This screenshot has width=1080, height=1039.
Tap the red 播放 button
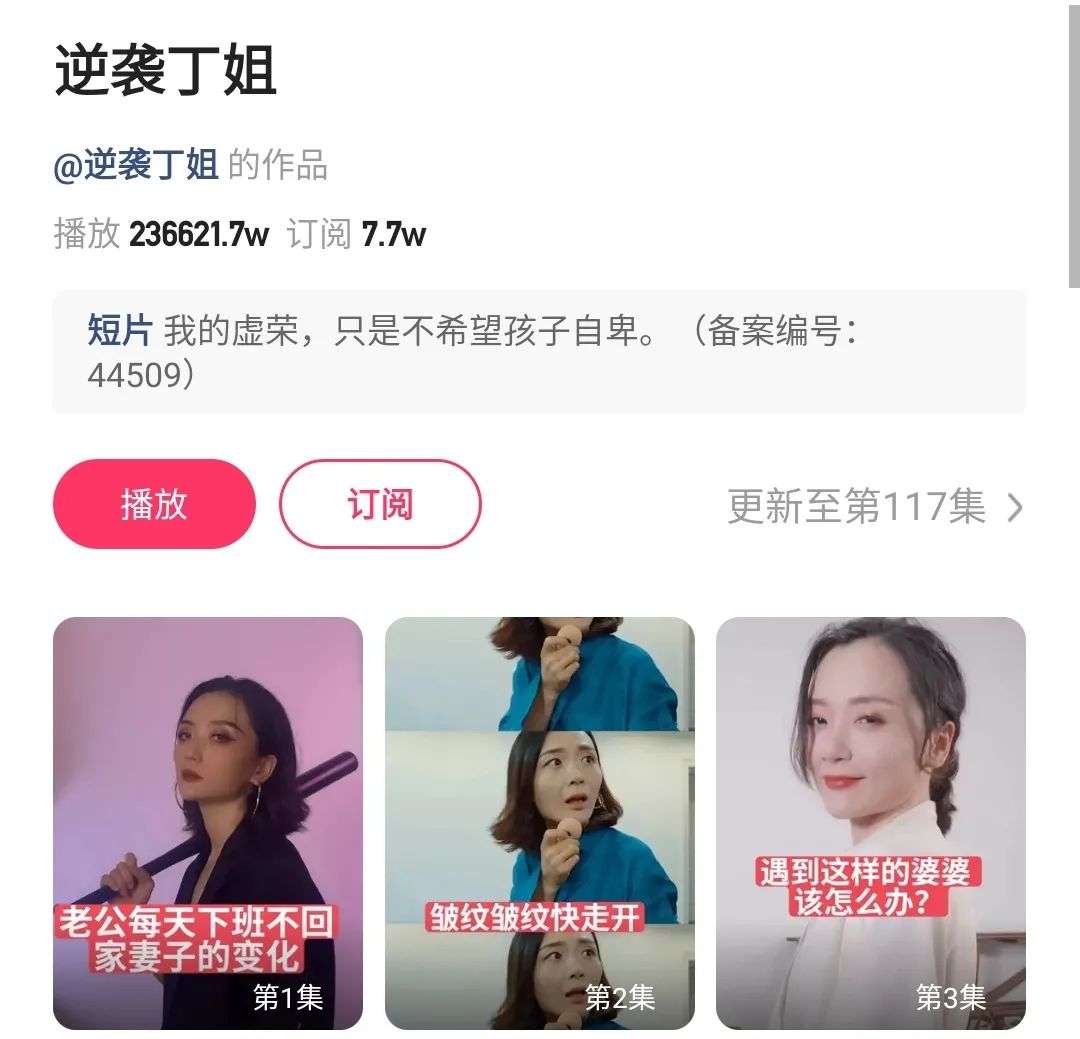tap(154, 504)
